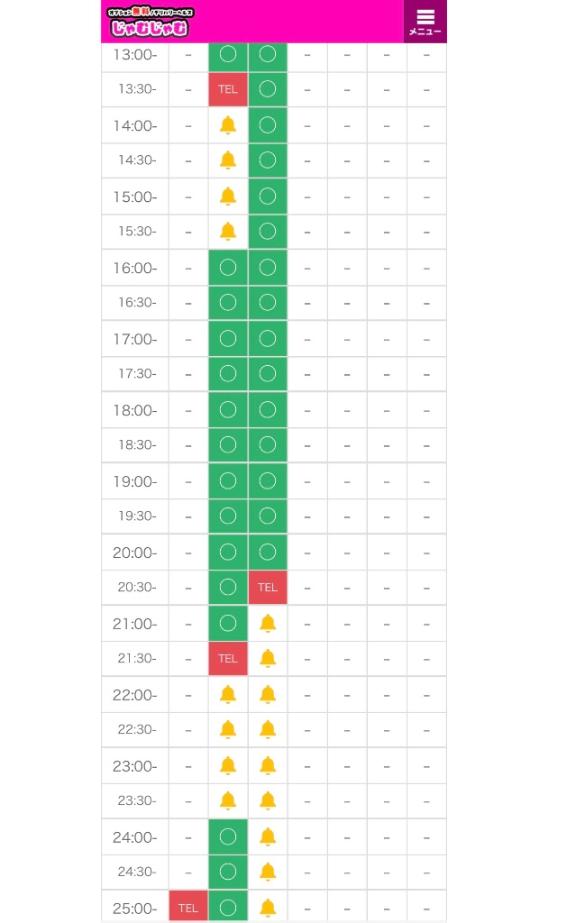Tap the bell icon at 25:00
576x923 pixels.
[x=268, y=908]
